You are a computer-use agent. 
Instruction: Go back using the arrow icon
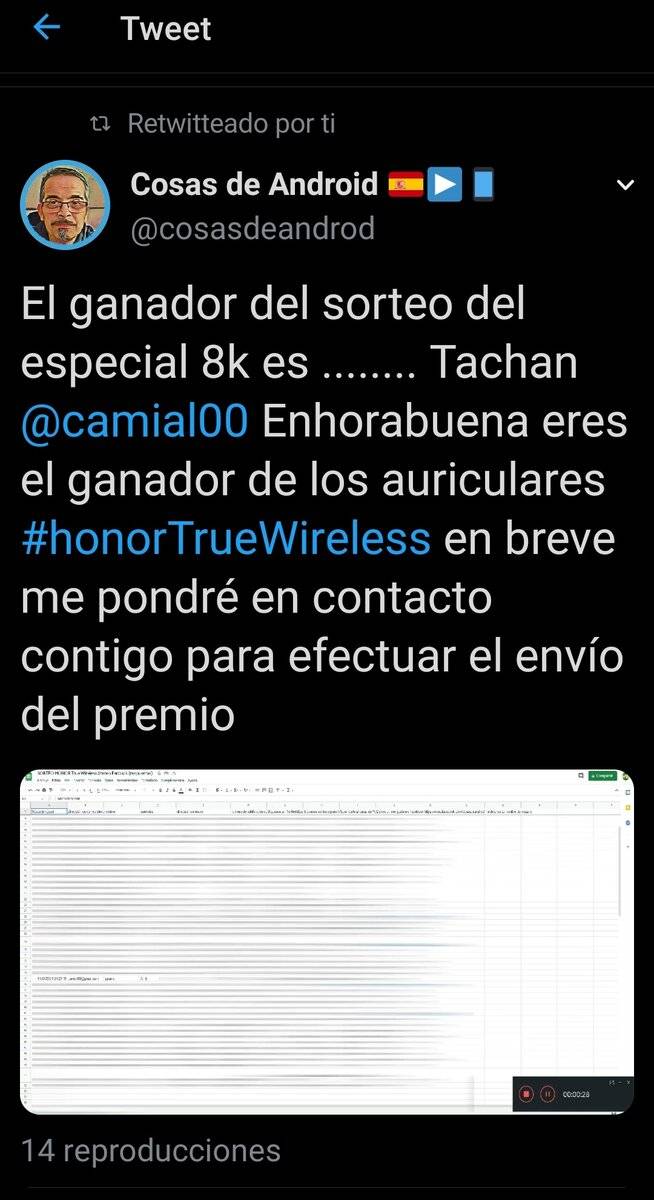46,27
